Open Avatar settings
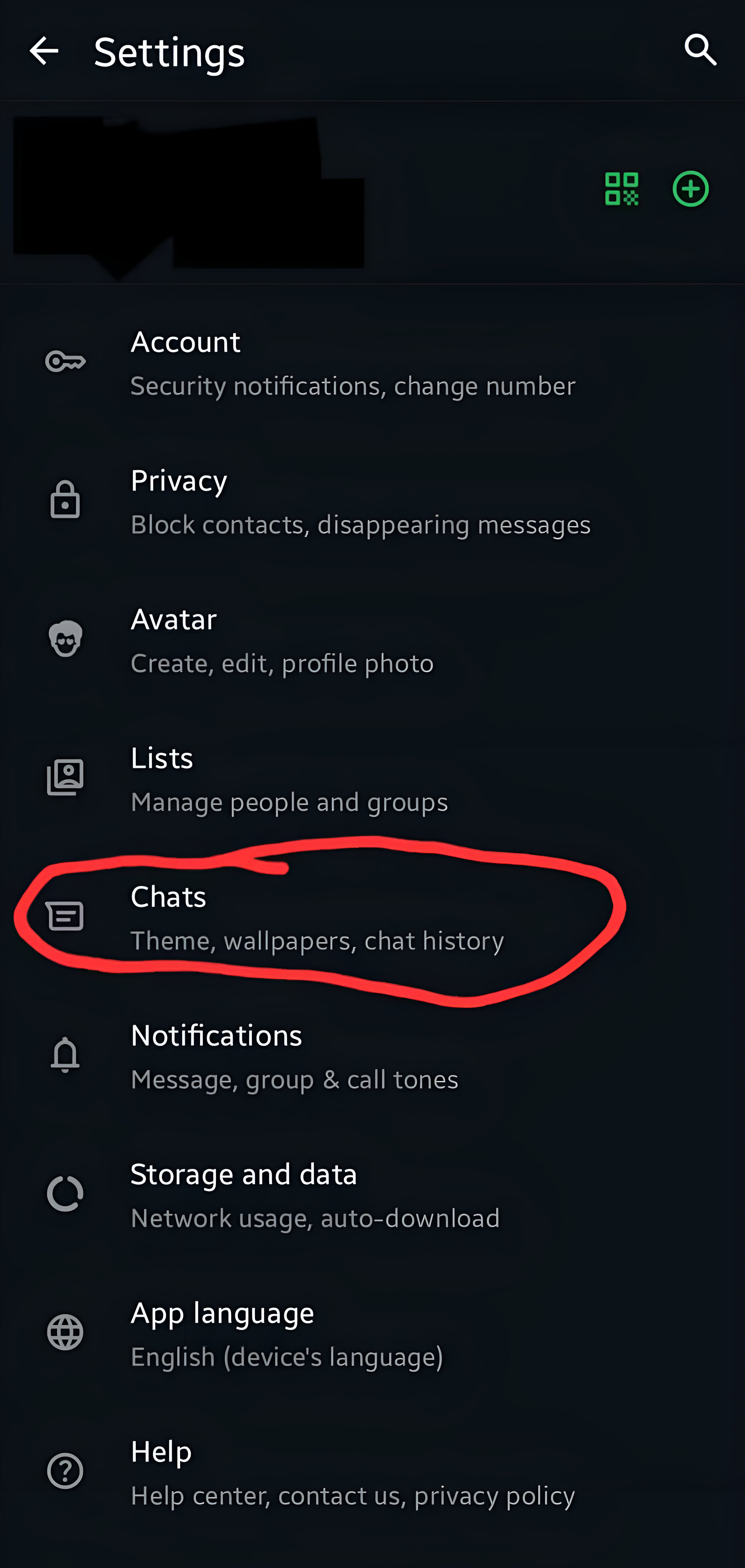 pyautogui.click(x=282, y=640)
